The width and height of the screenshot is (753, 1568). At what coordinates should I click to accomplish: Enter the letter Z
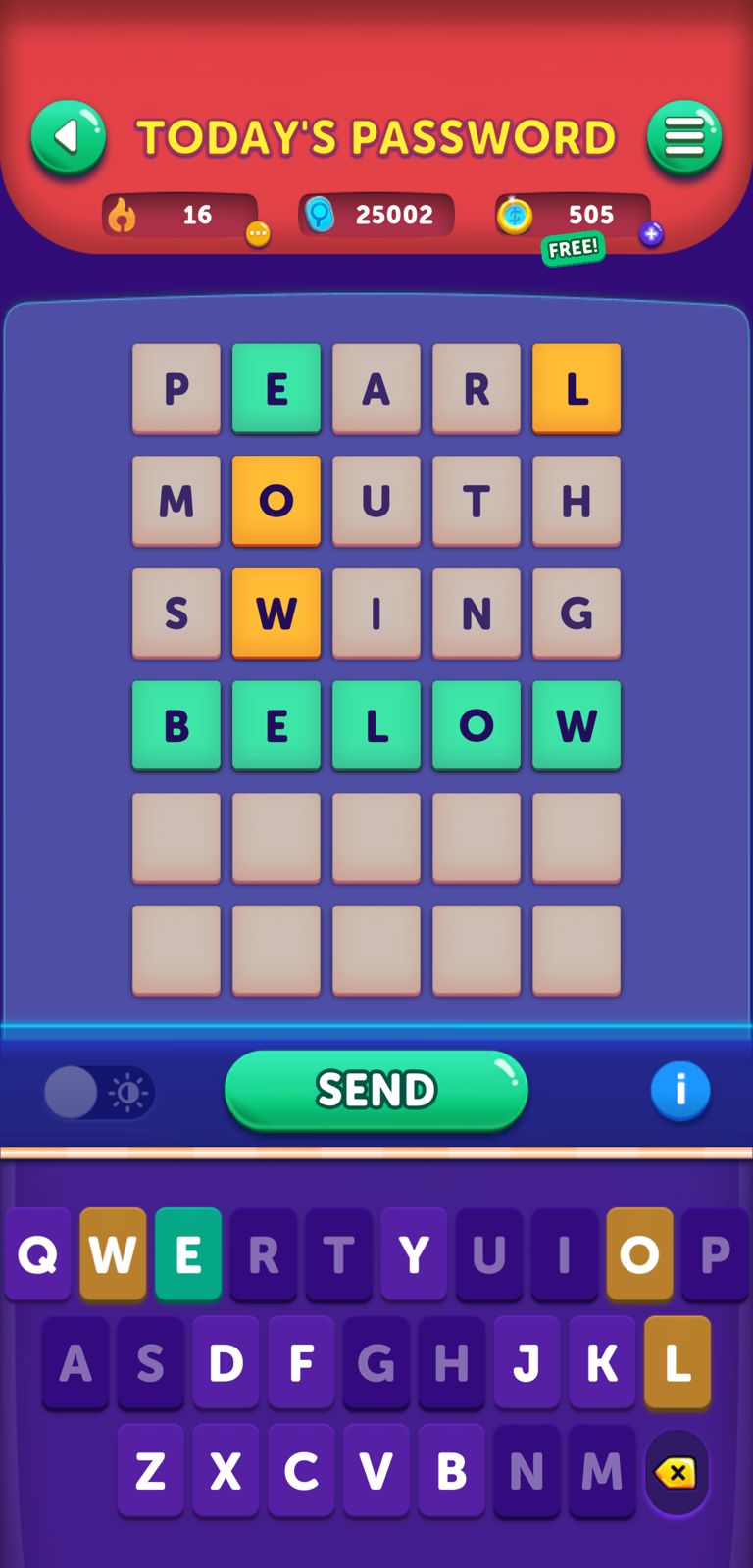[x=150, y=1470]
